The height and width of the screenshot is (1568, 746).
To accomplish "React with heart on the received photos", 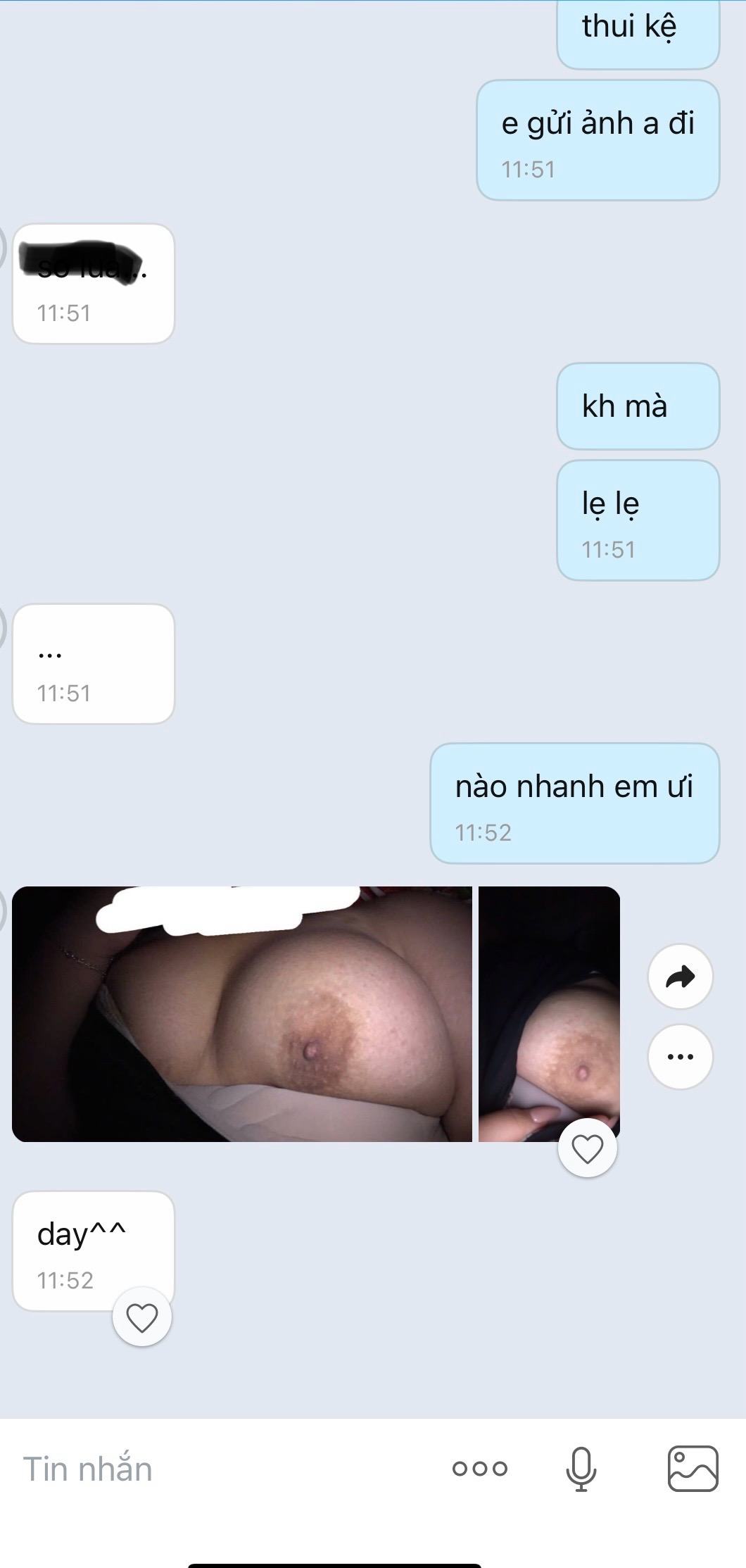I will click(587, 1149).
